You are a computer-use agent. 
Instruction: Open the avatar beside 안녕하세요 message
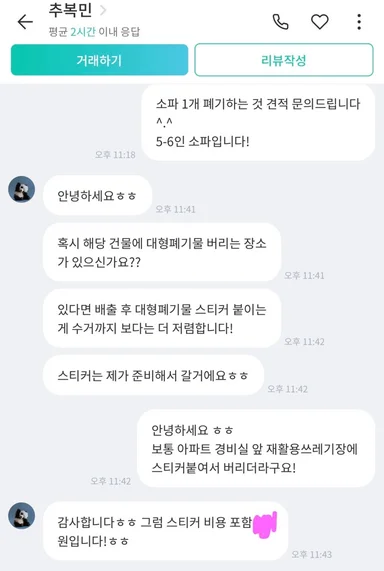[x=21, y=189]
